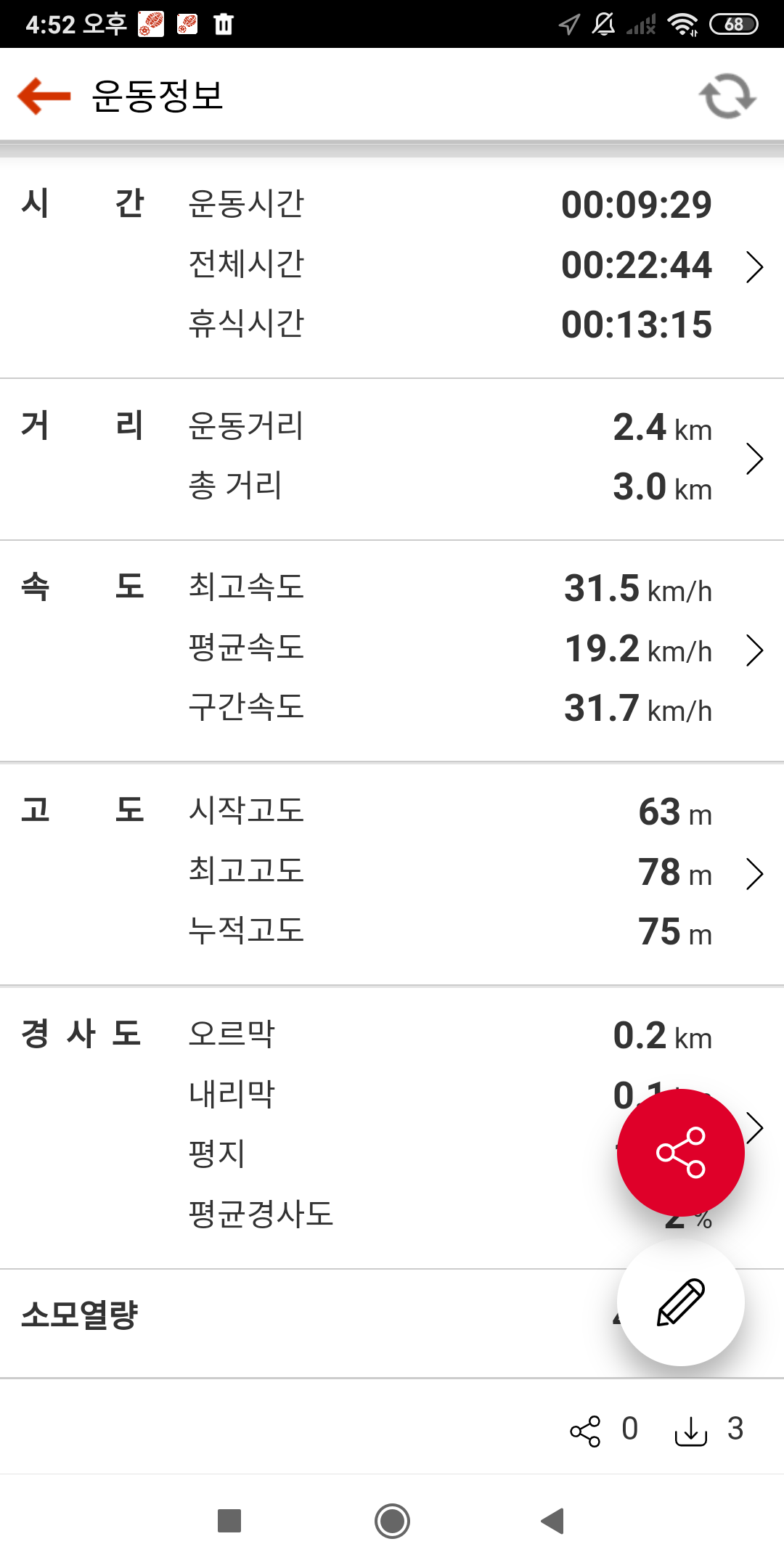The width and height of the screenshot is (784, 1568).
Task: Expand the 거리 distance details row
Action: click(x=392, y=459)
